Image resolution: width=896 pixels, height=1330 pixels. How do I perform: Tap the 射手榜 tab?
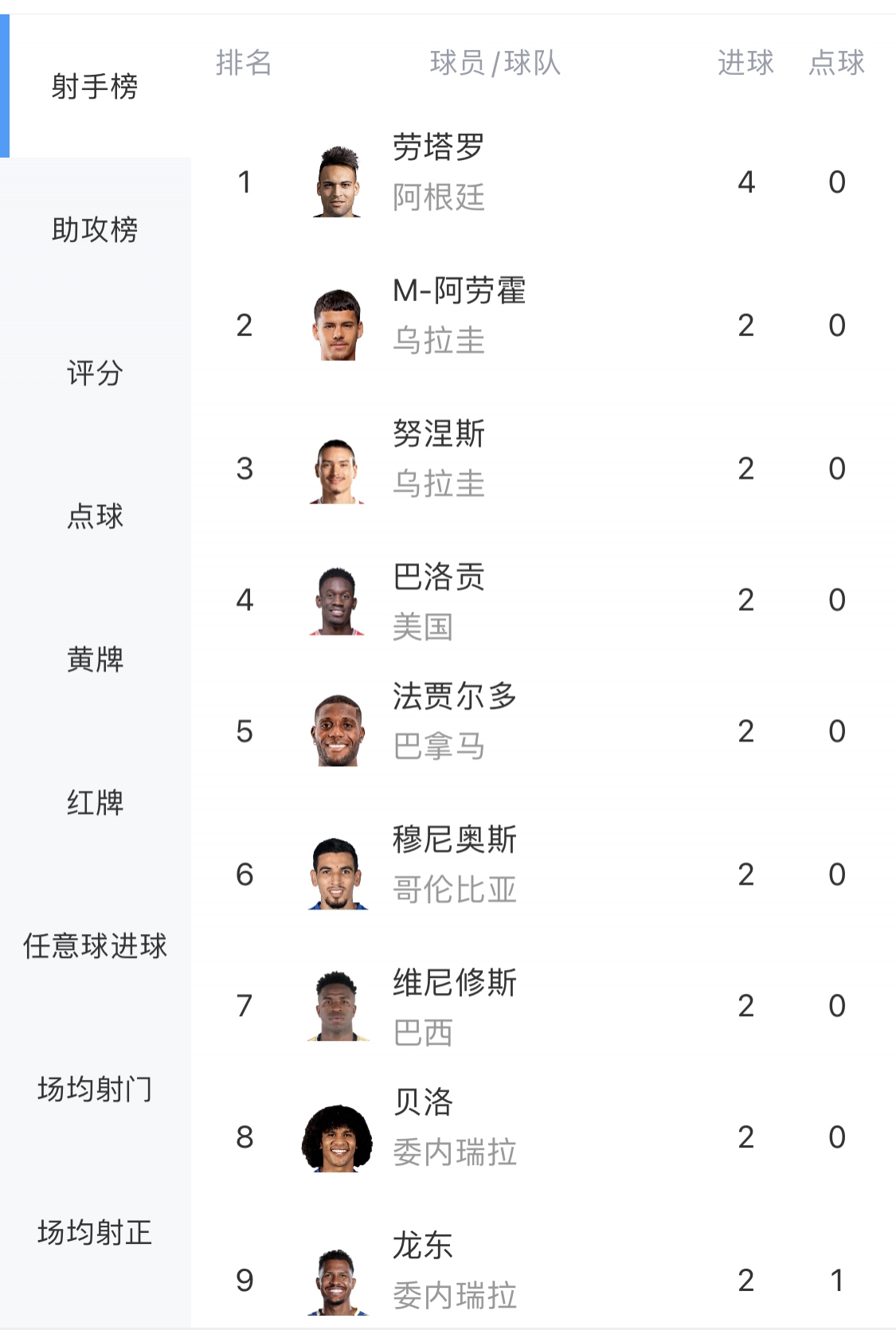[x=95, y=86]
